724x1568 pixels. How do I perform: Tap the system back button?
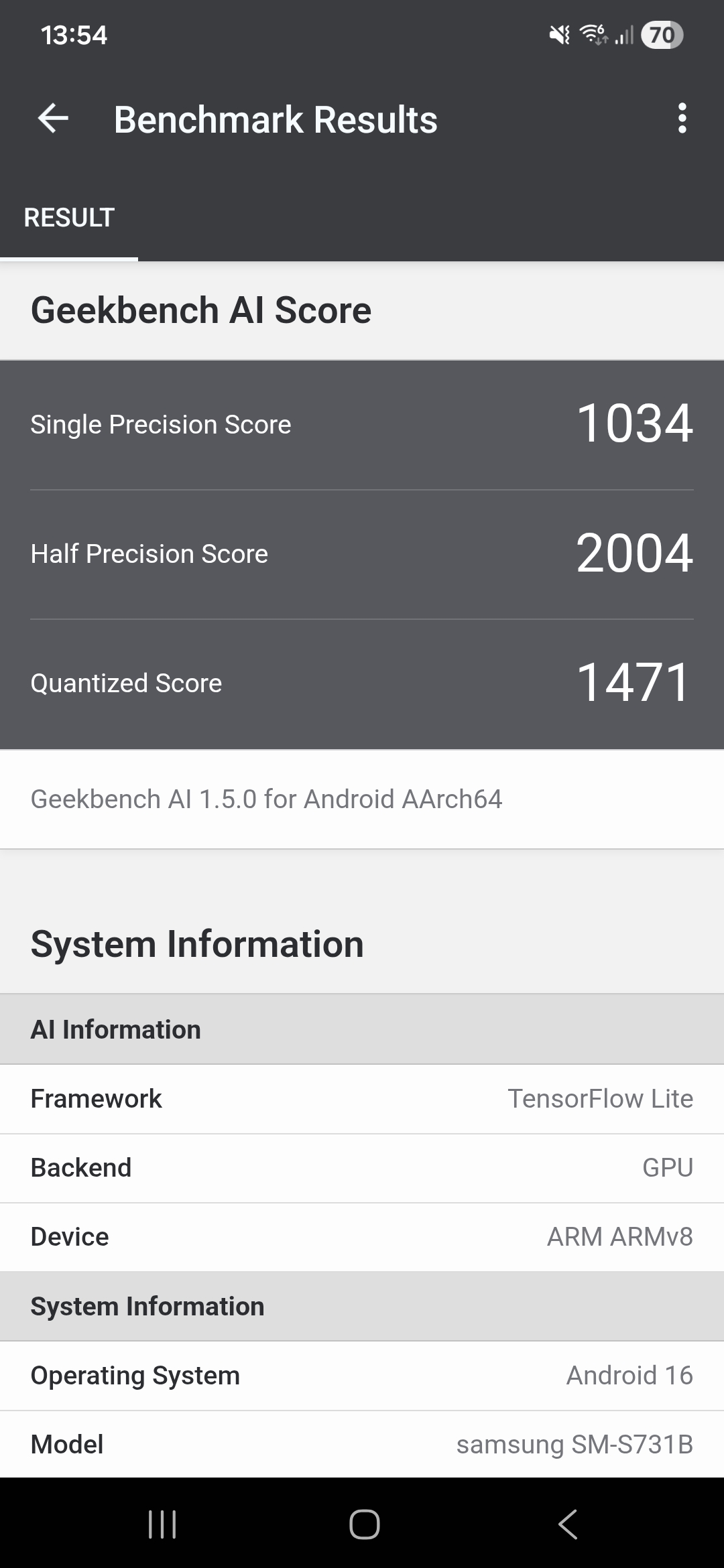[x=567, y=1524]
